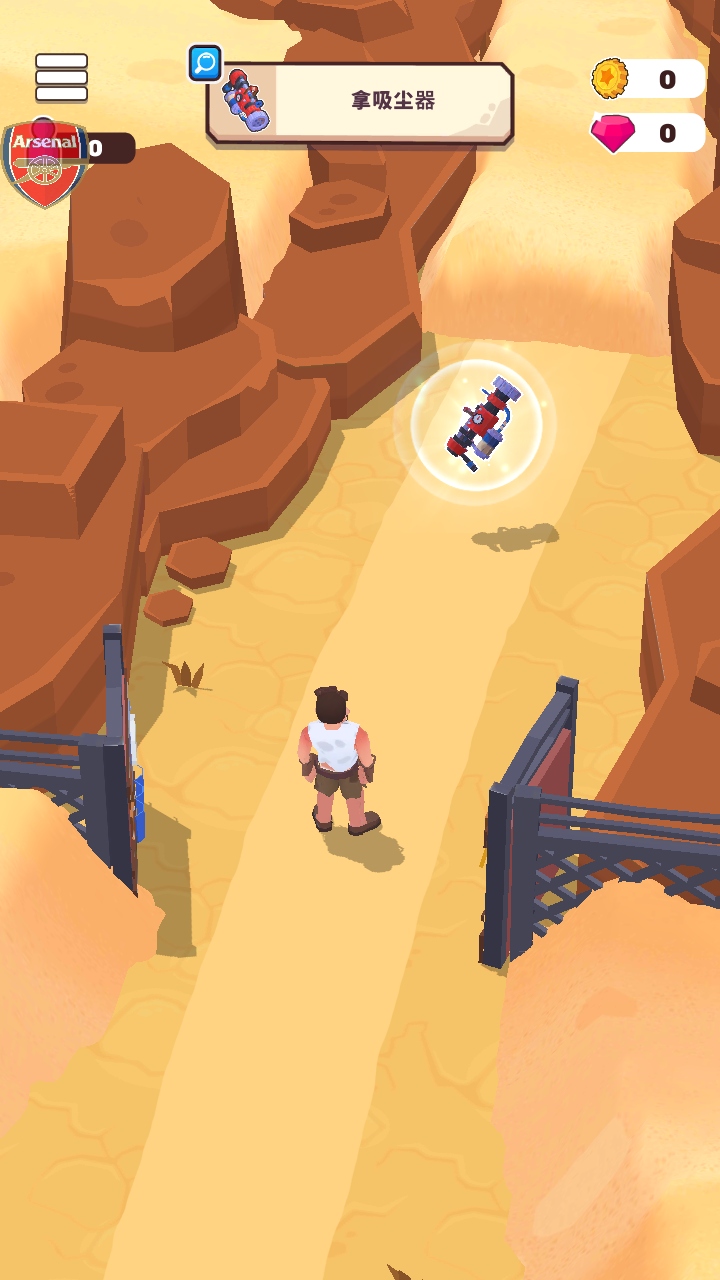
Task: Open the Arsenal shield badge
Action: pyautogui.click(x=45, y=163)
